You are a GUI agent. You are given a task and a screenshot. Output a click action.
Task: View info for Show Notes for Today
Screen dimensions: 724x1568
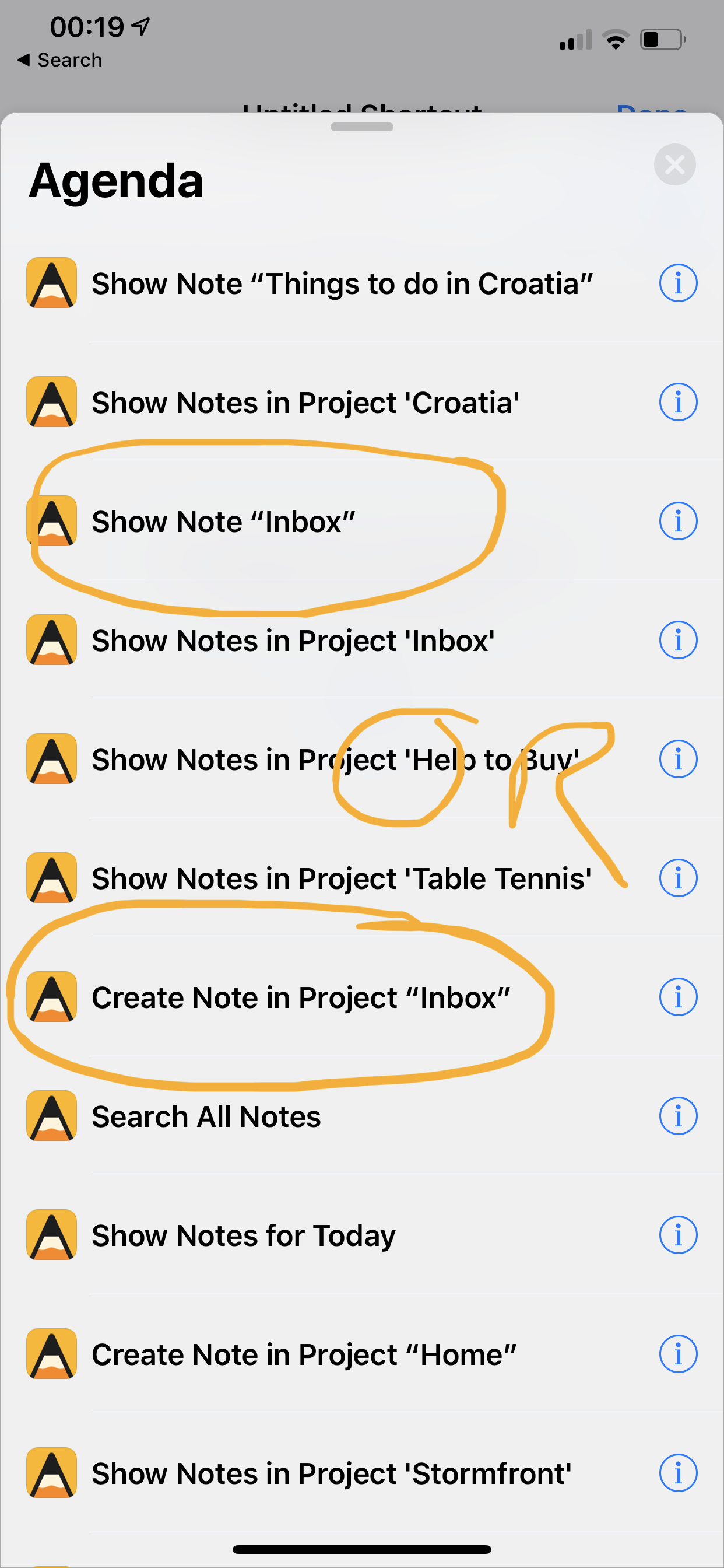click(678, 1235)
